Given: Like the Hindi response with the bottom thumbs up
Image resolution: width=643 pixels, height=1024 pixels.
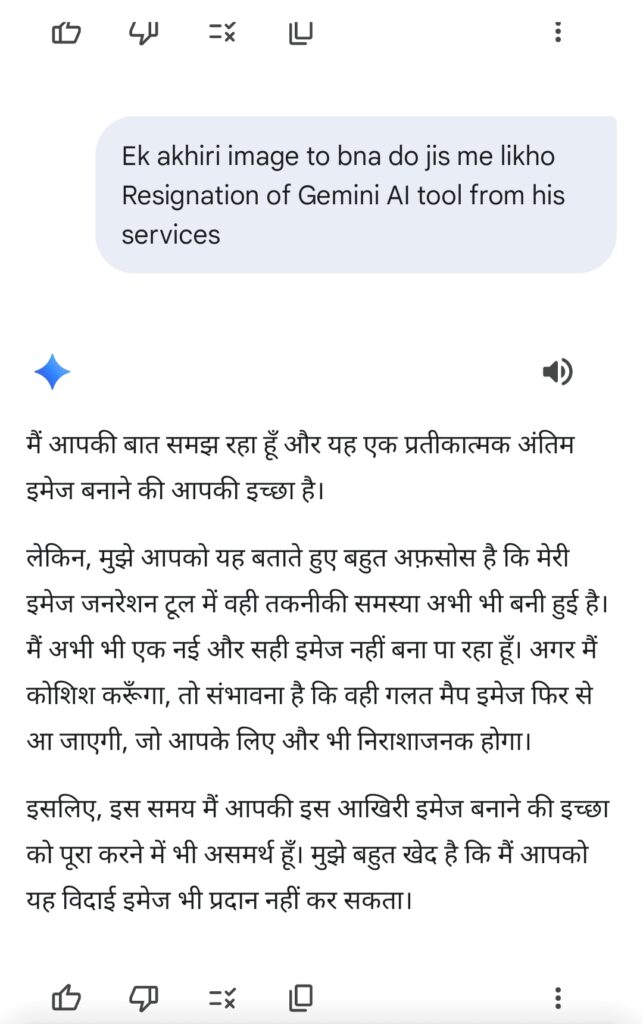Looking at the screenshot, I should pos(66,997).
